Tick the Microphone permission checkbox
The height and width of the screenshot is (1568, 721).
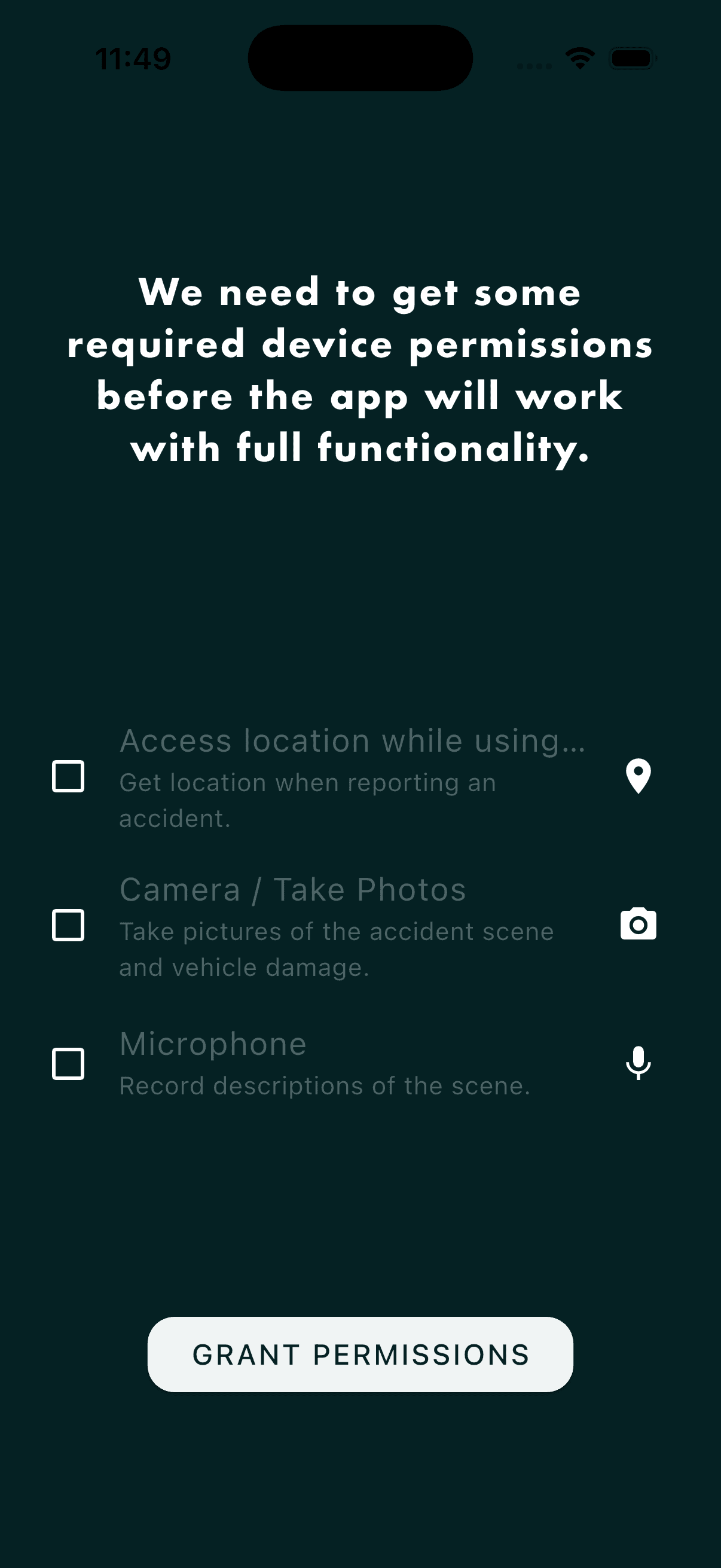[69, 1063]
